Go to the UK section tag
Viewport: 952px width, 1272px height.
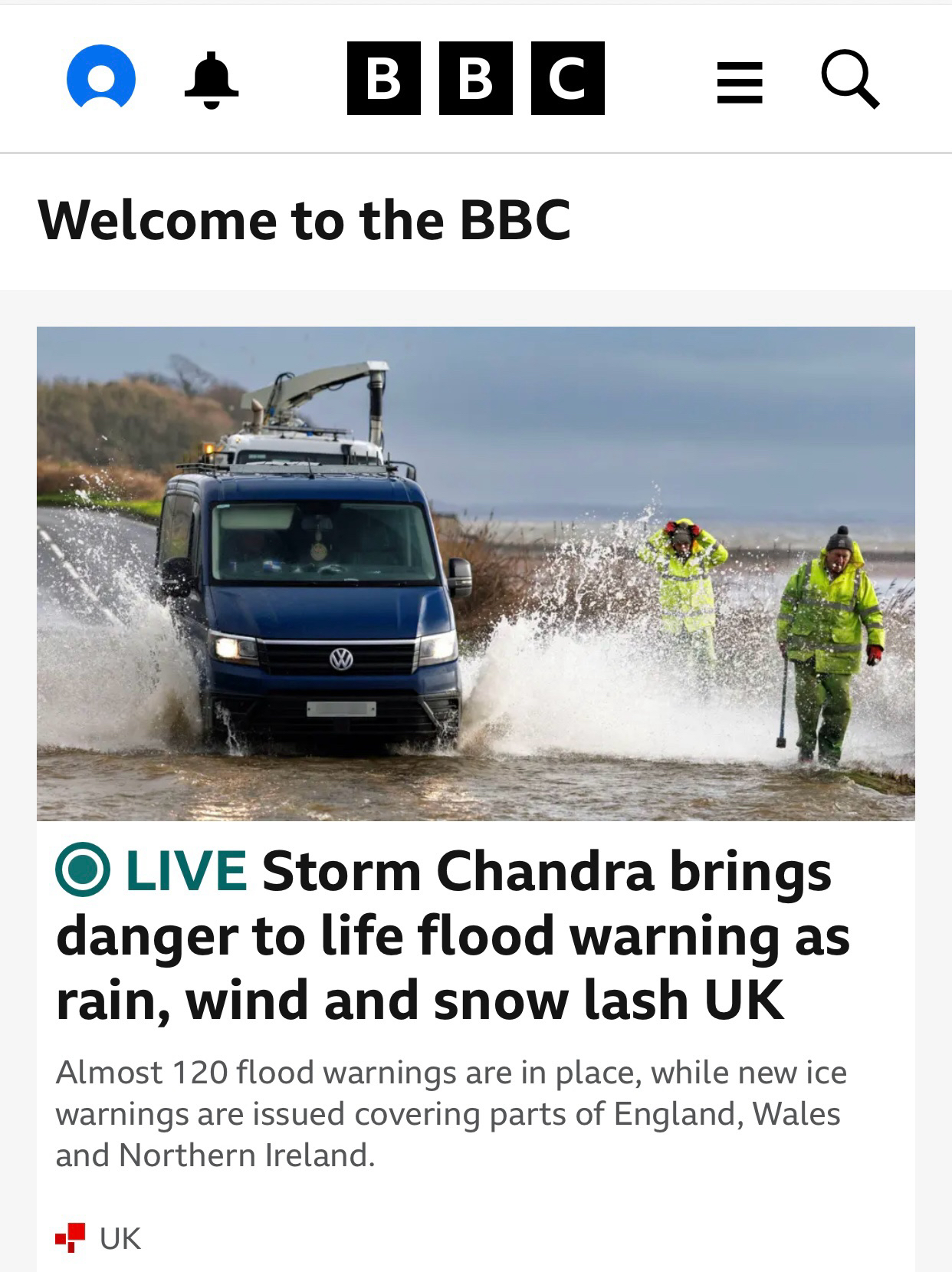[120, 1238]
